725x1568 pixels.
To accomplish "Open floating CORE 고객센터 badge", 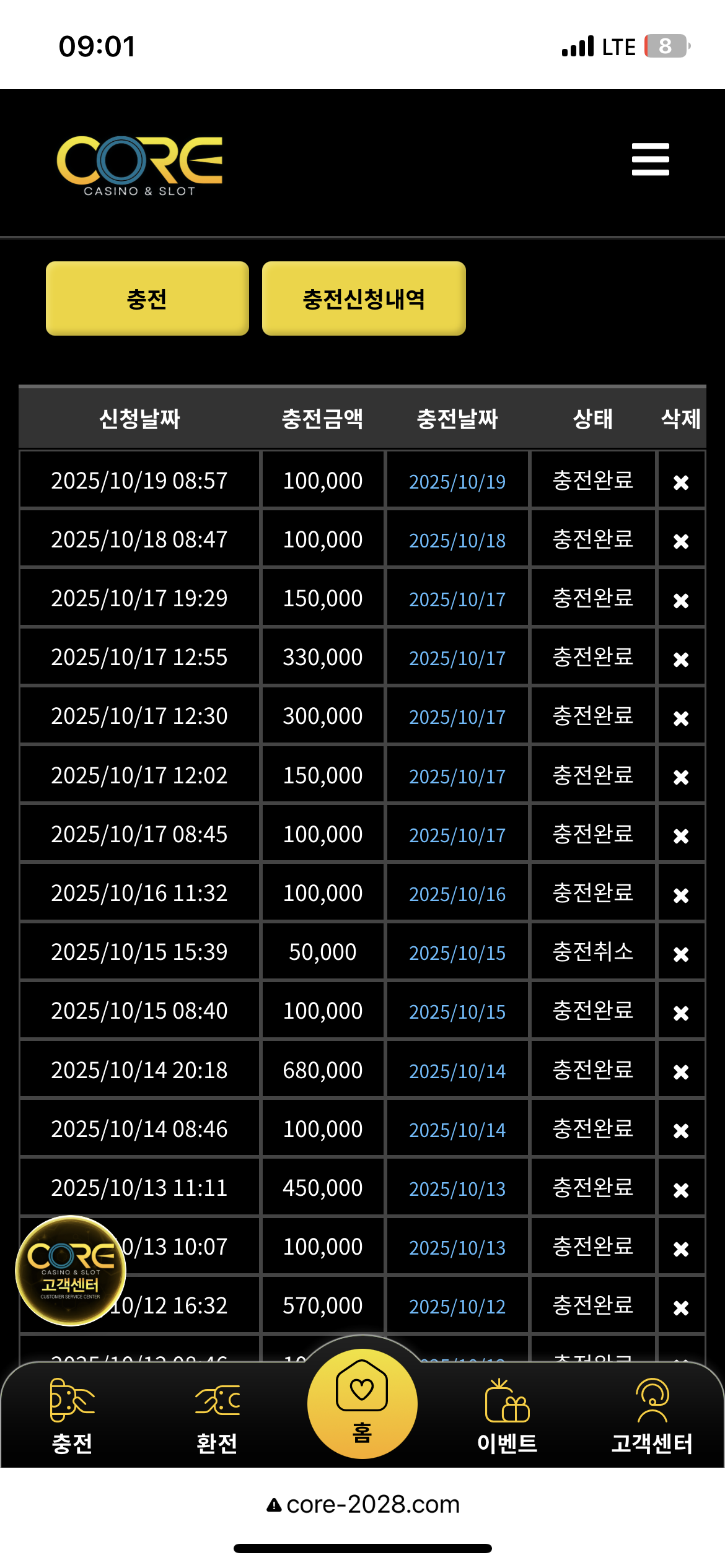I will click(x=71, y=1270).
